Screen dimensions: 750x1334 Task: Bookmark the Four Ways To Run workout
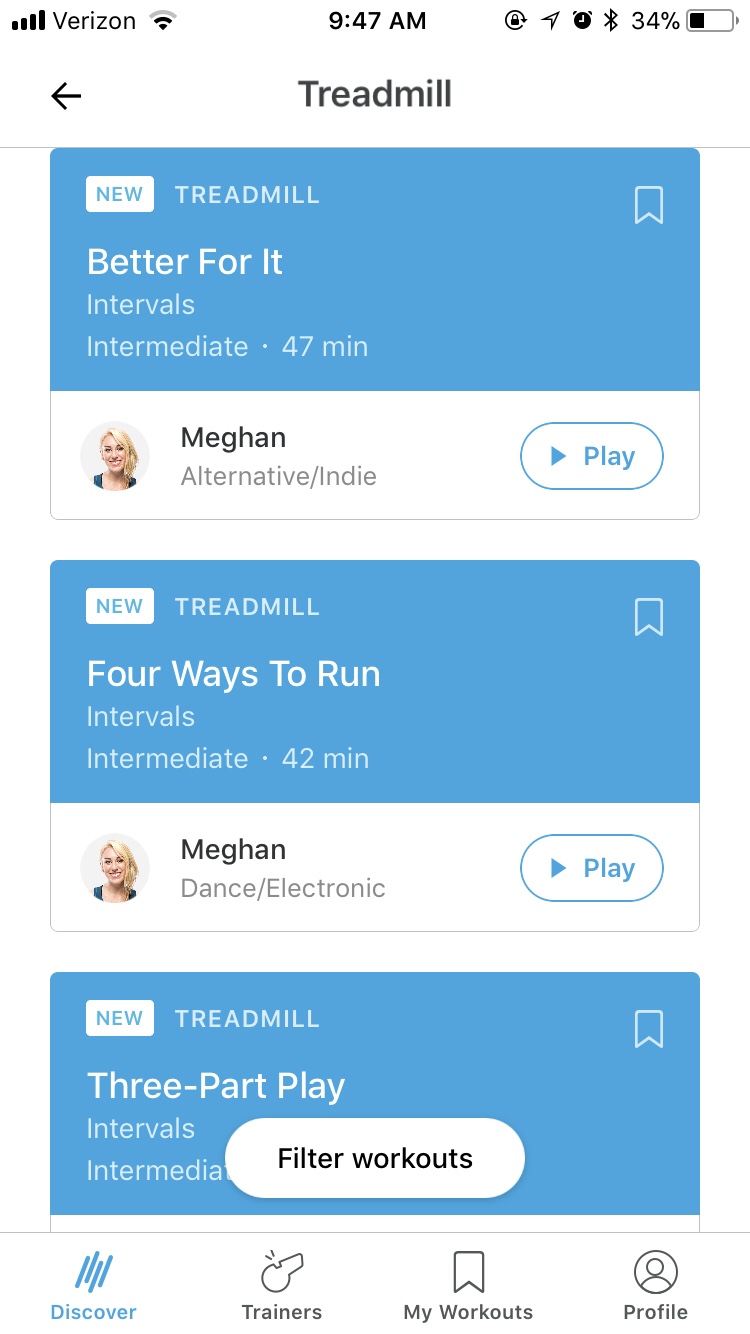pyautogui.click(x=648, y=617)
